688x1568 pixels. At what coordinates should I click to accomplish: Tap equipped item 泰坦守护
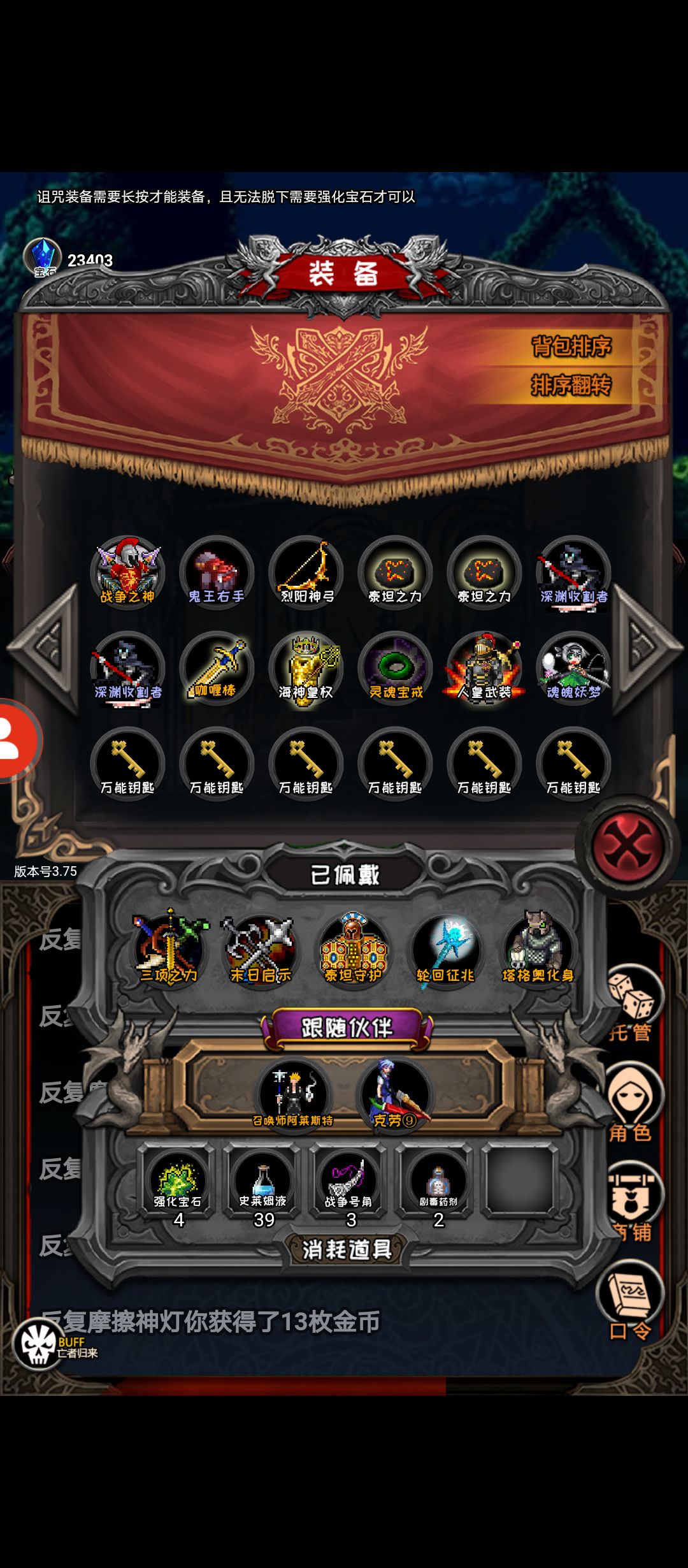pos(353,950)
